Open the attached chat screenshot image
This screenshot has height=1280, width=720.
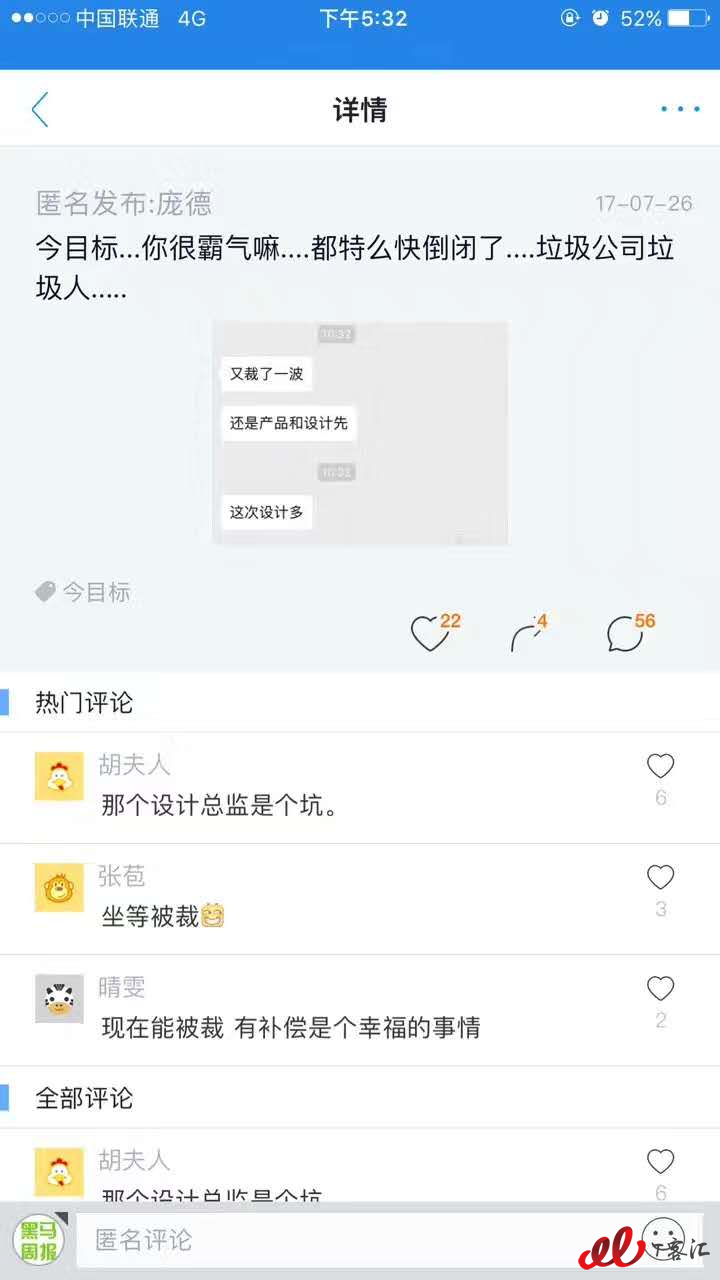pyautogui.click(x=360, y=433)
